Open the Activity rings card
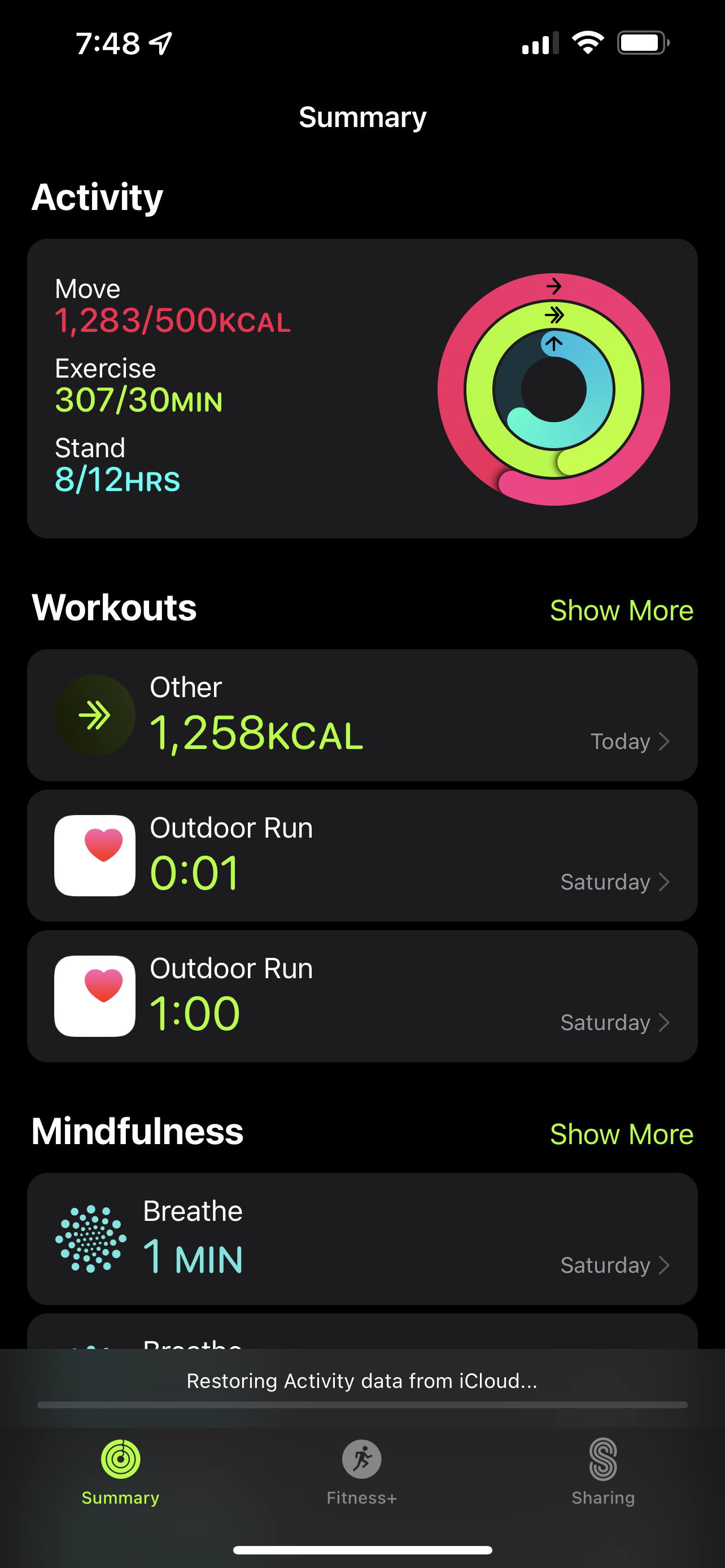Image resolution: width=725 pixels, height=1568 pixels. coord(362,388)
